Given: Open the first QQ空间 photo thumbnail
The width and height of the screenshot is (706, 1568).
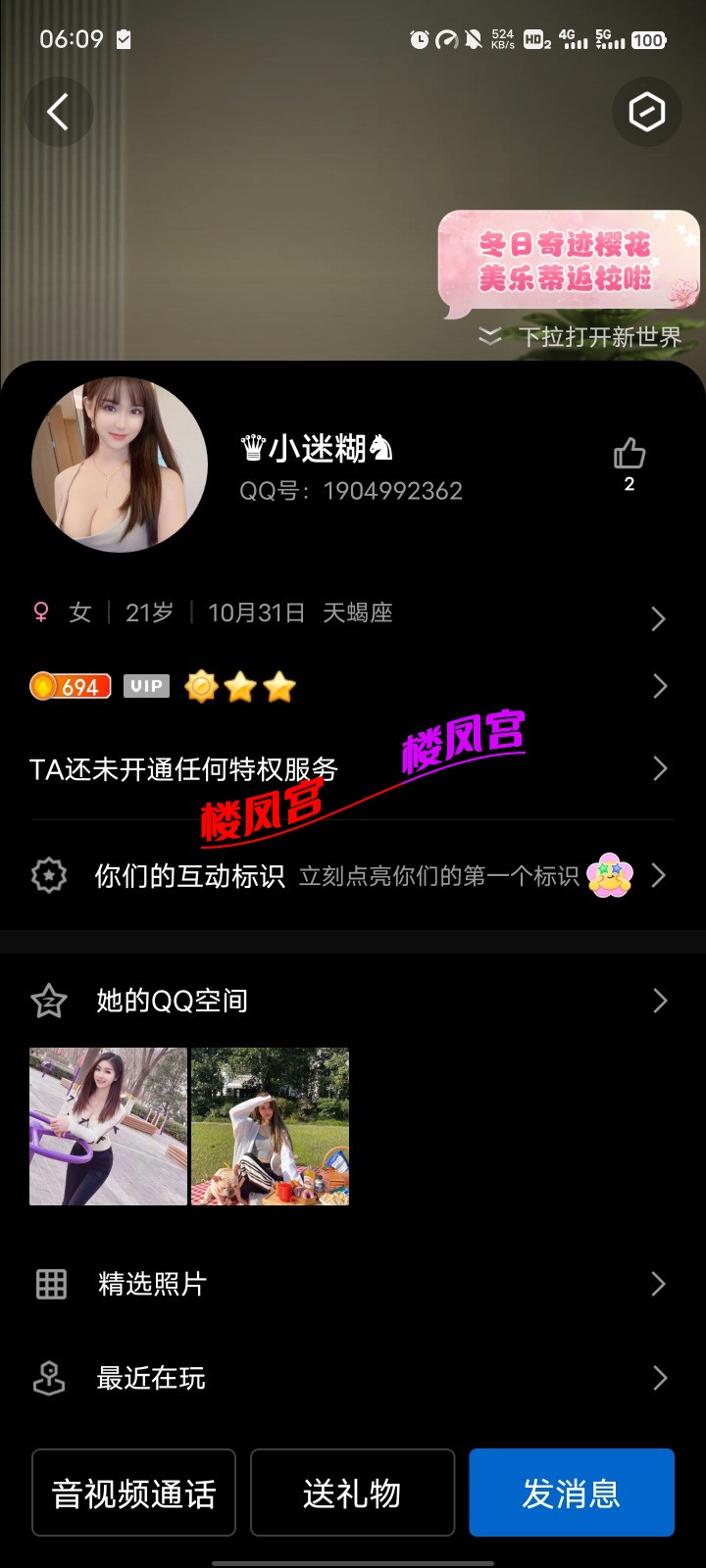Looking at the screenshot, I should point(107,1125).
